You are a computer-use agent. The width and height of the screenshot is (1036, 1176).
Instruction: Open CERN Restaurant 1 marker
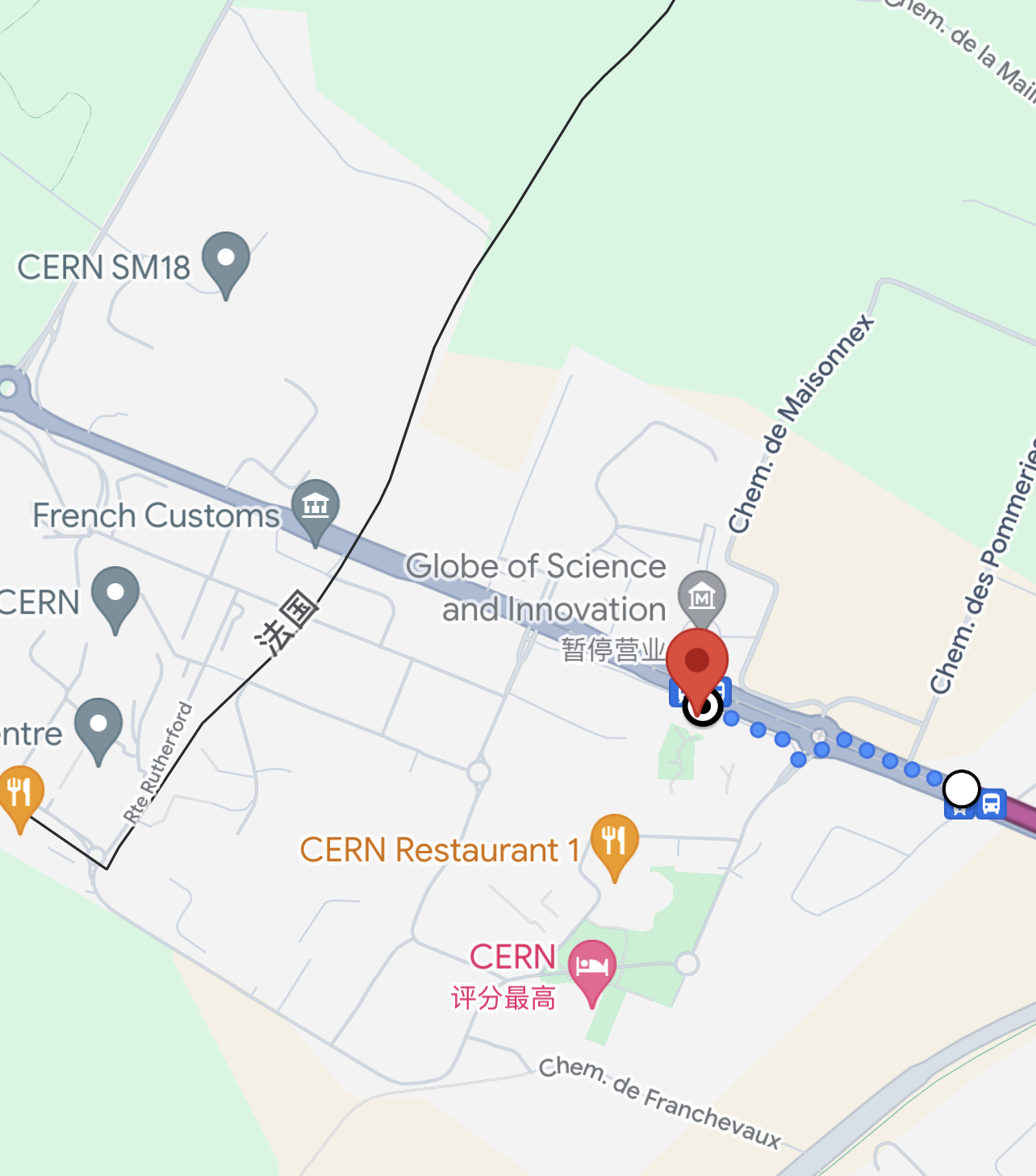point(614,842)
